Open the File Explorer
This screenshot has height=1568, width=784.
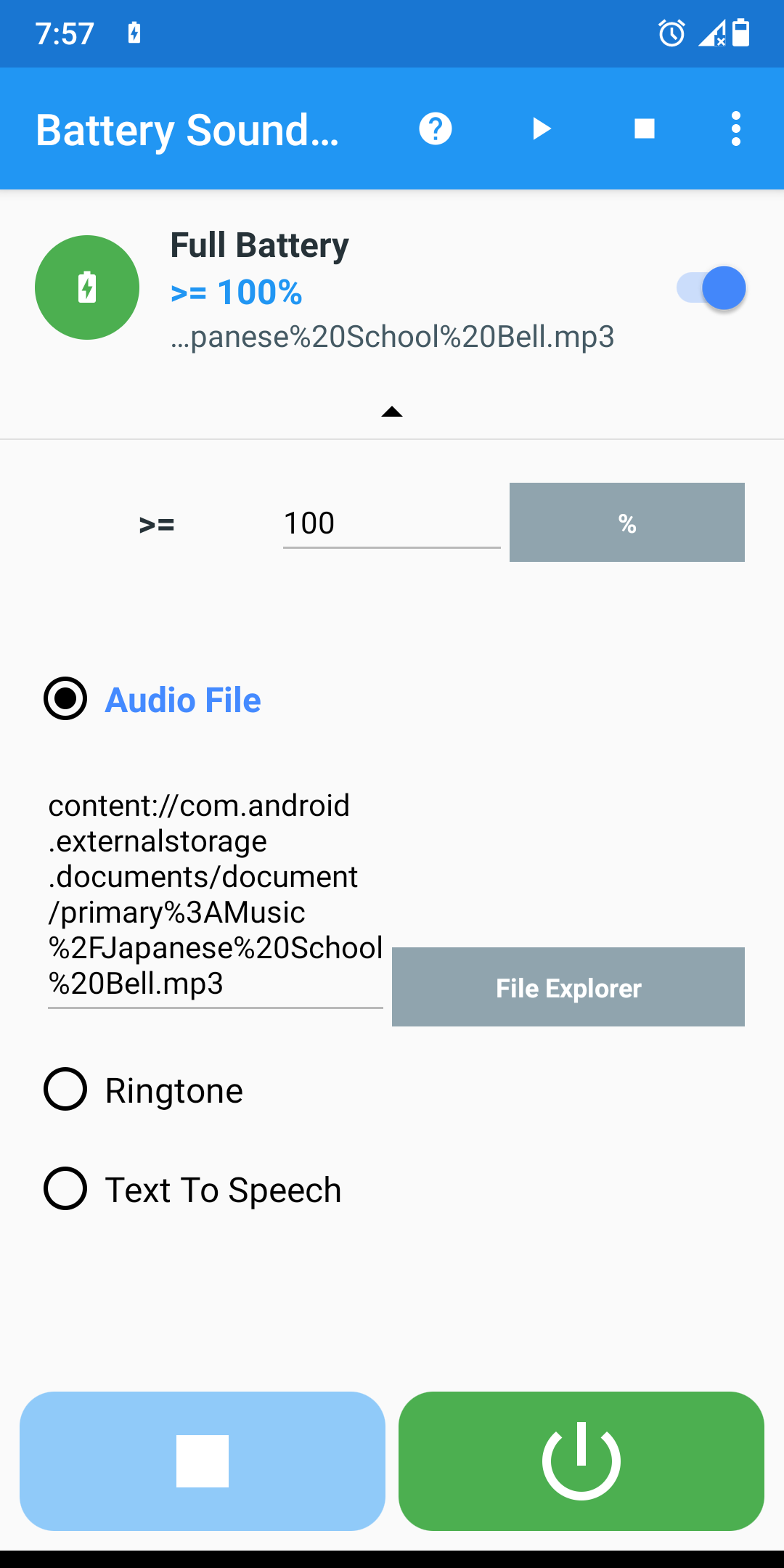[568, 987]
